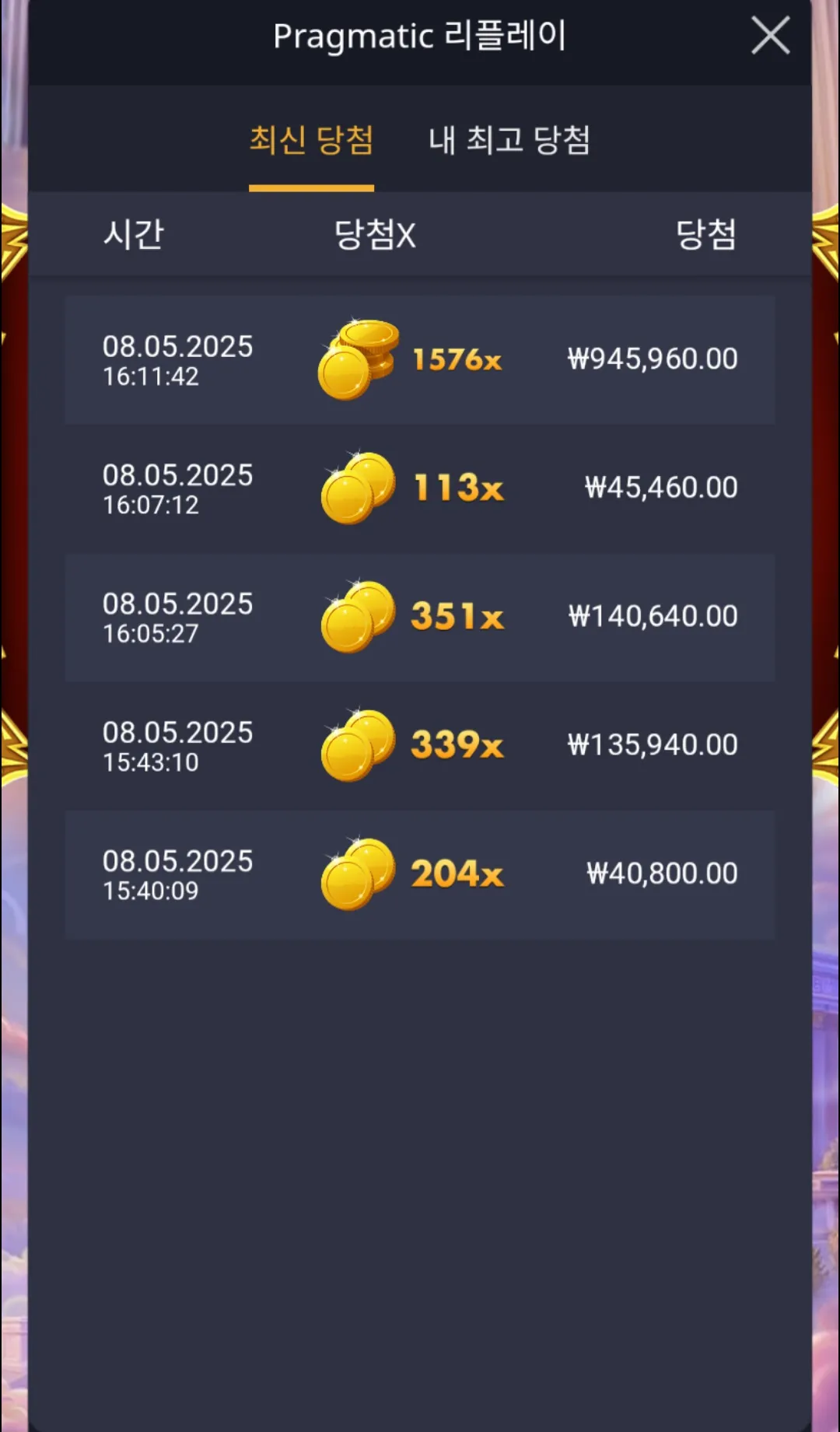Open the 351x win replay
The width and height of the screenshot is (840, 1432).
click(420, 618)
